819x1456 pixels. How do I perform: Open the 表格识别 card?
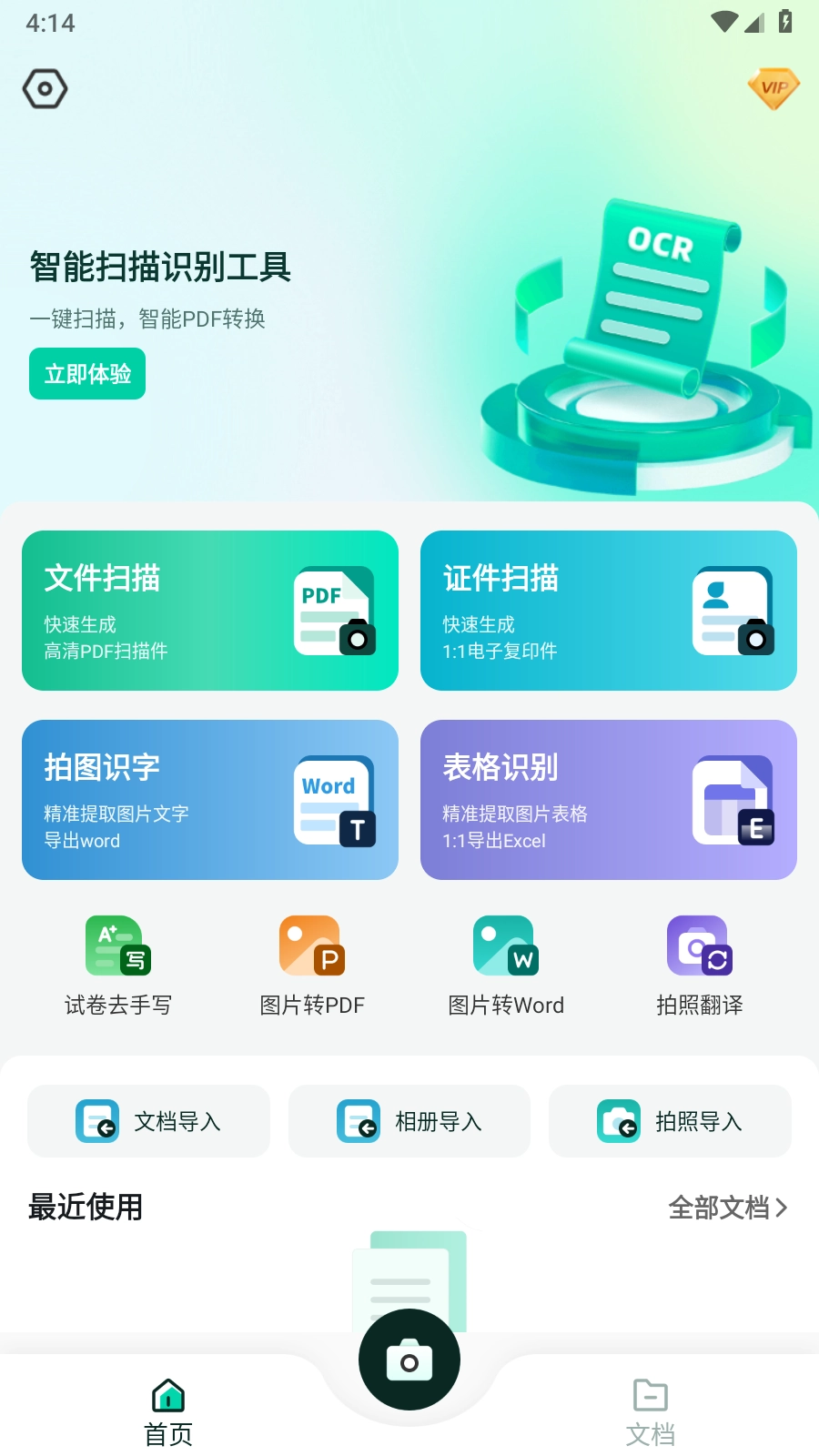pyautogui.click(x=608, y=800)
